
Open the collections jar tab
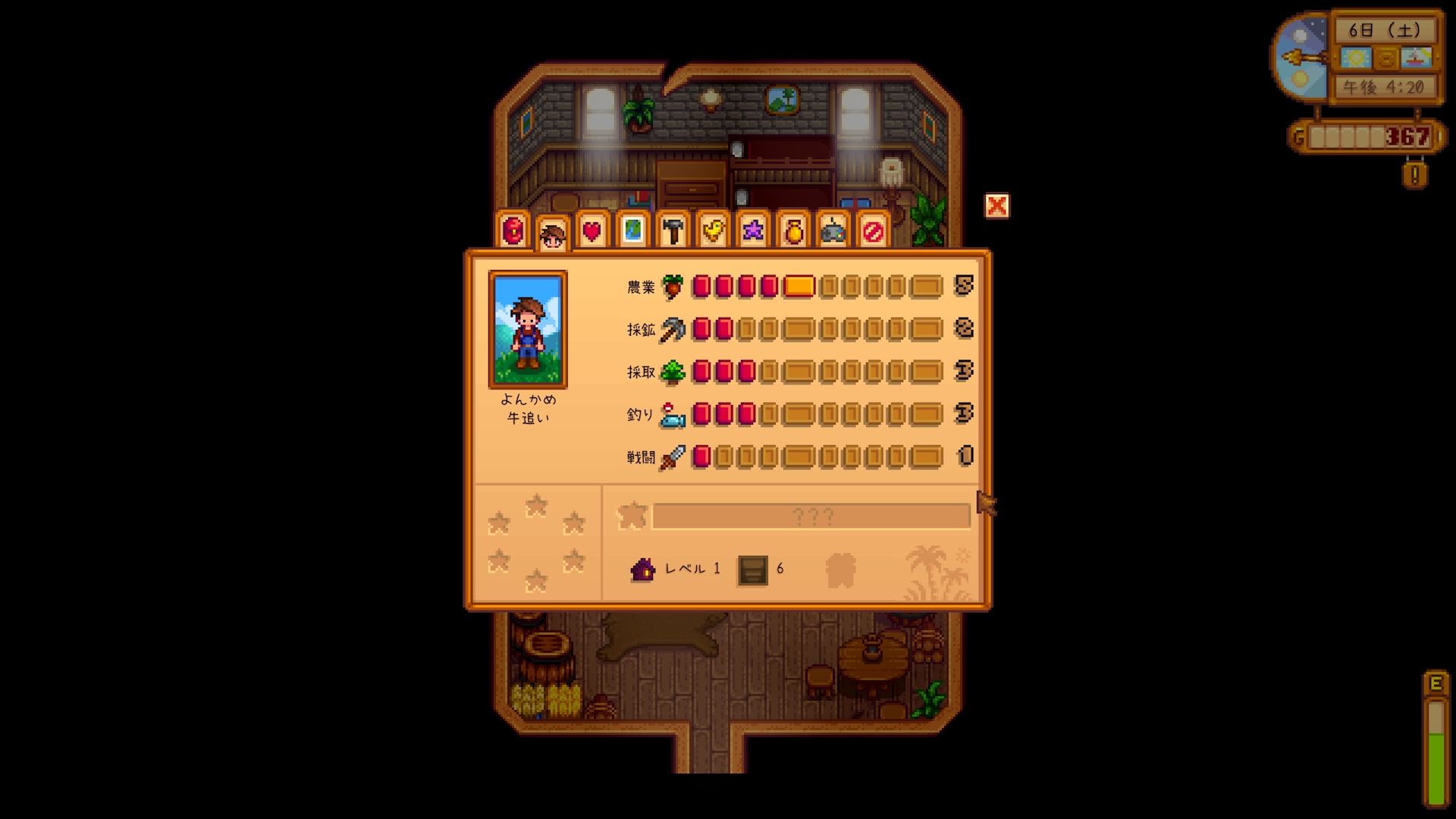click(793, 230)
